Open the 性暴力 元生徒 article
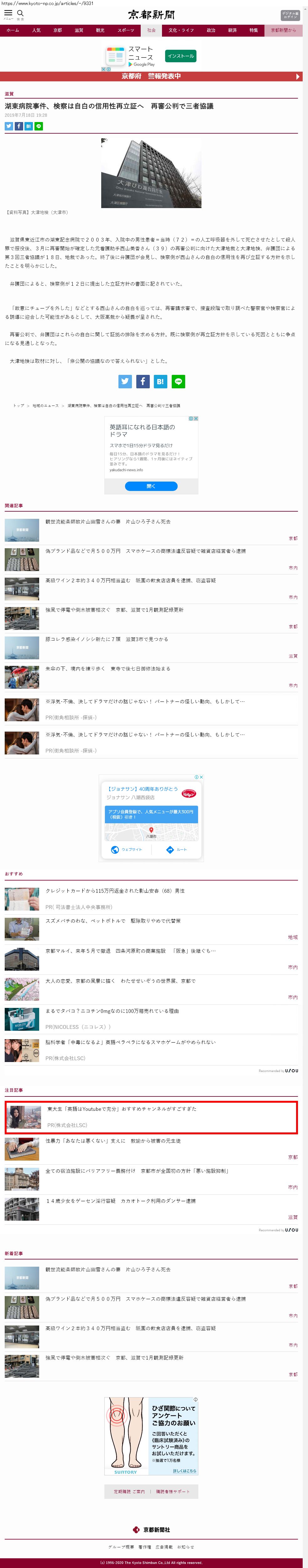 point(113,1141)
